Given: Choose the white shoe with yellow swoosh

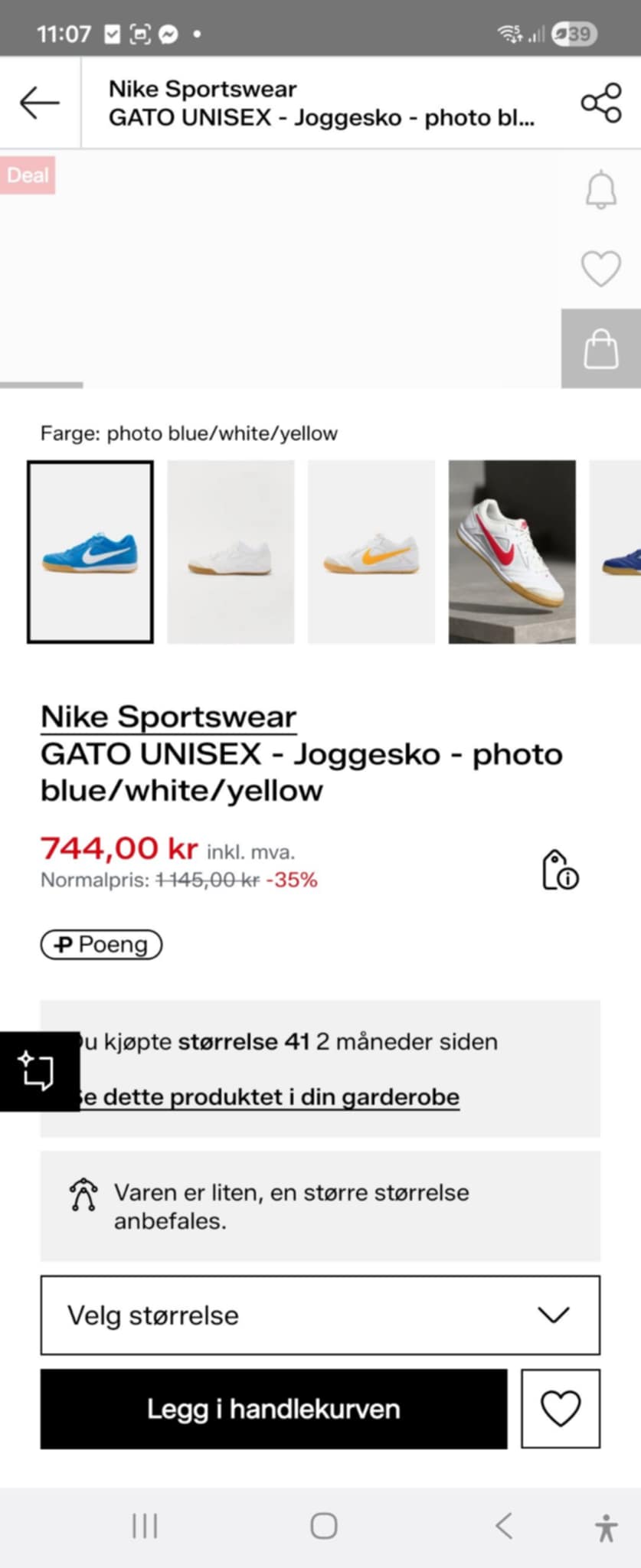Looking at the screenshot, I should [x=371, y=551].
